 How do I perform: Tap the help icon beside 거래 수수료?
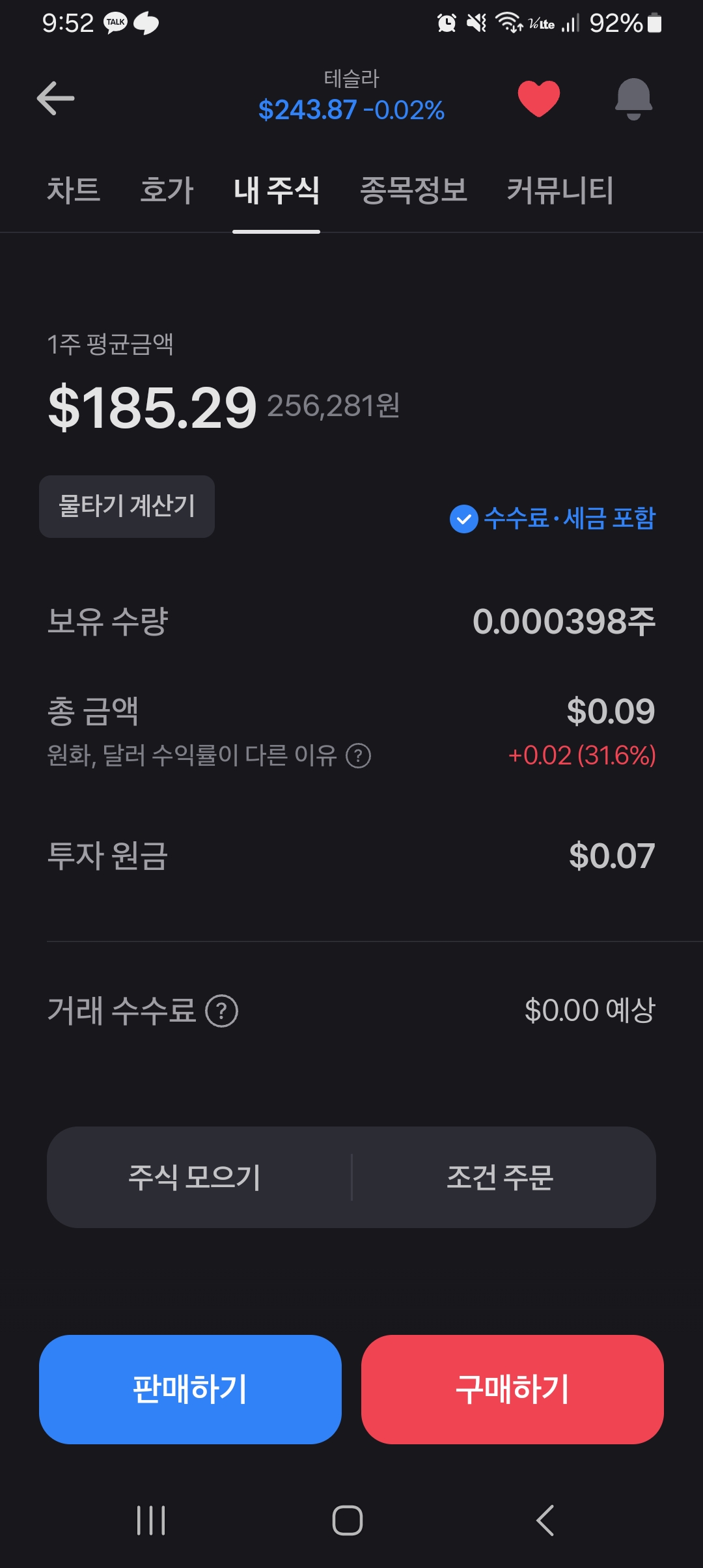[x=222, y=1011]
